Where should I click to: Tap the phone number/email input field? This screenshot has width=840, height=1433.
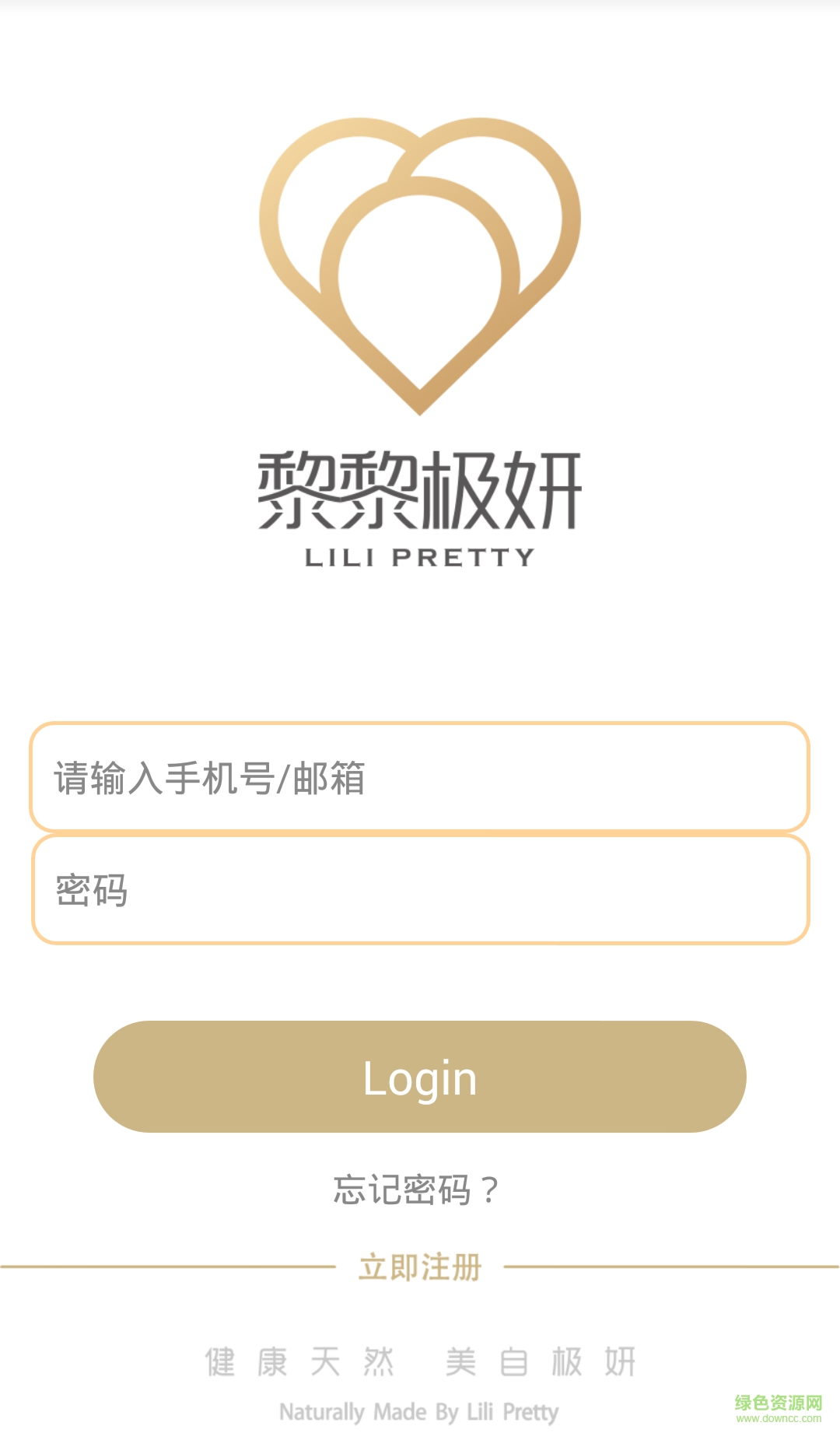[x=420, y=777]
